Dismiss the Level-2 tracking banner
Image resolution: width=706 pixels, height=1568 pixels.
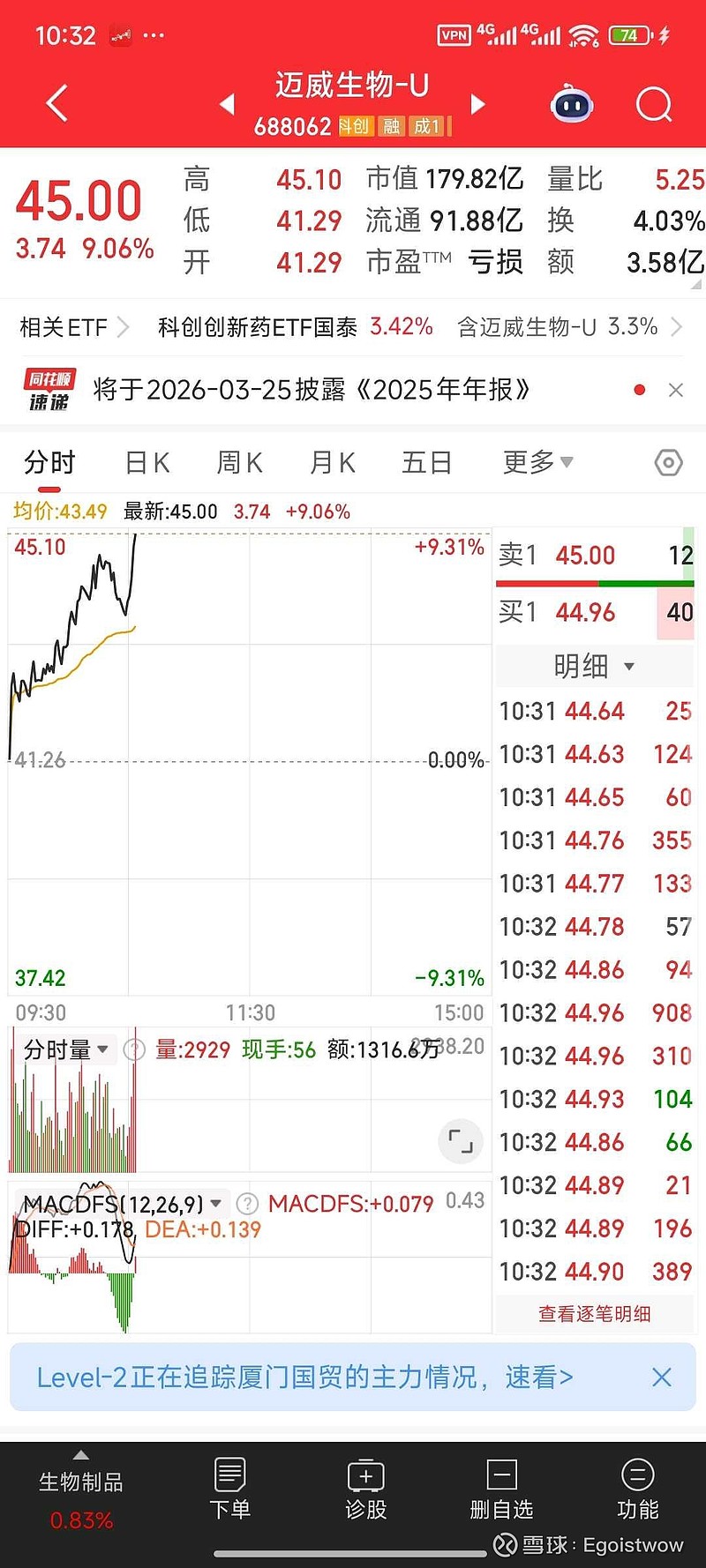[662, 1376]
